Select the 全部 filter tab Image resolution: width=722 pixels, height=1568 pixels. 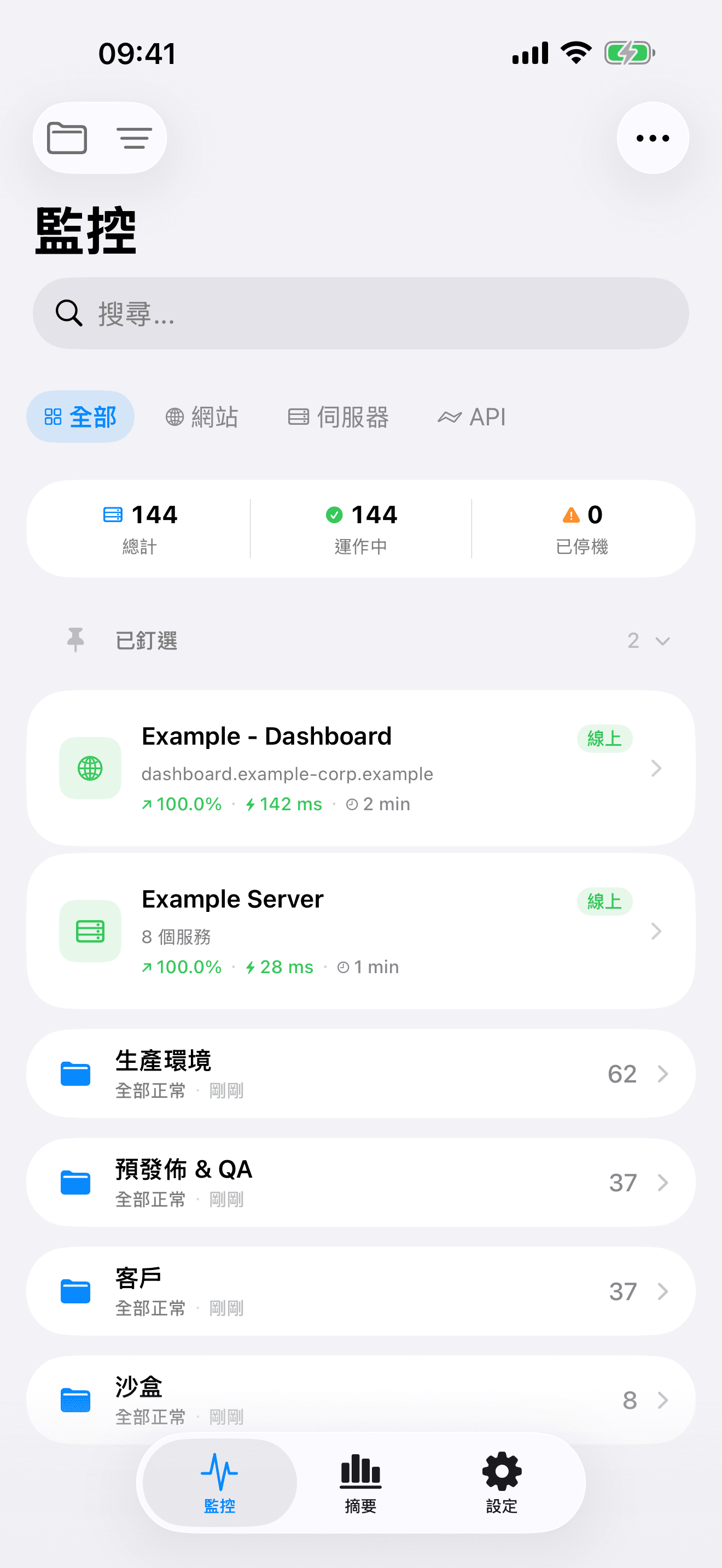(x=80, y=417)
